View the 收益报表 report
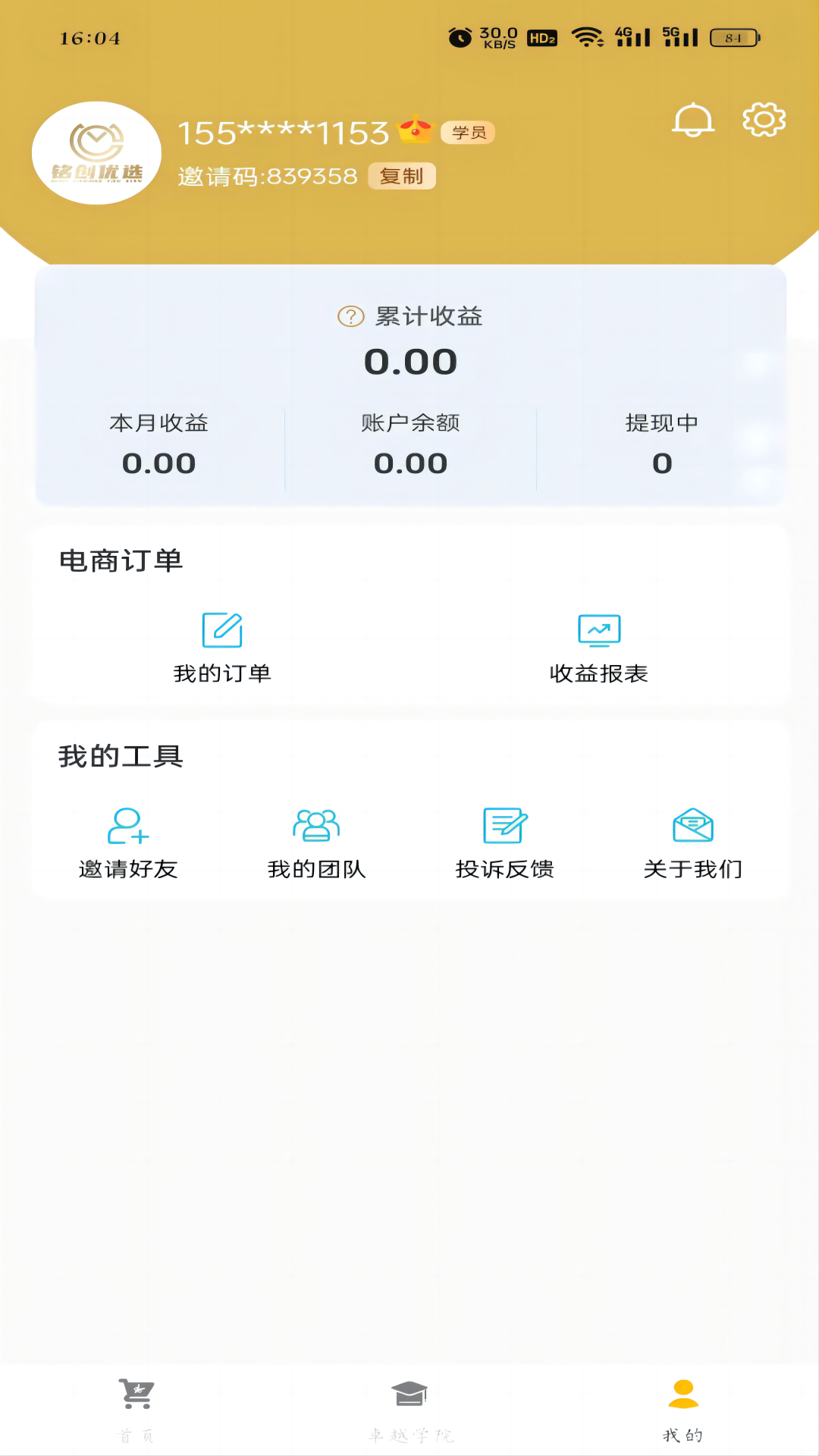This screenshot has height=1456, width=819. 599,647
